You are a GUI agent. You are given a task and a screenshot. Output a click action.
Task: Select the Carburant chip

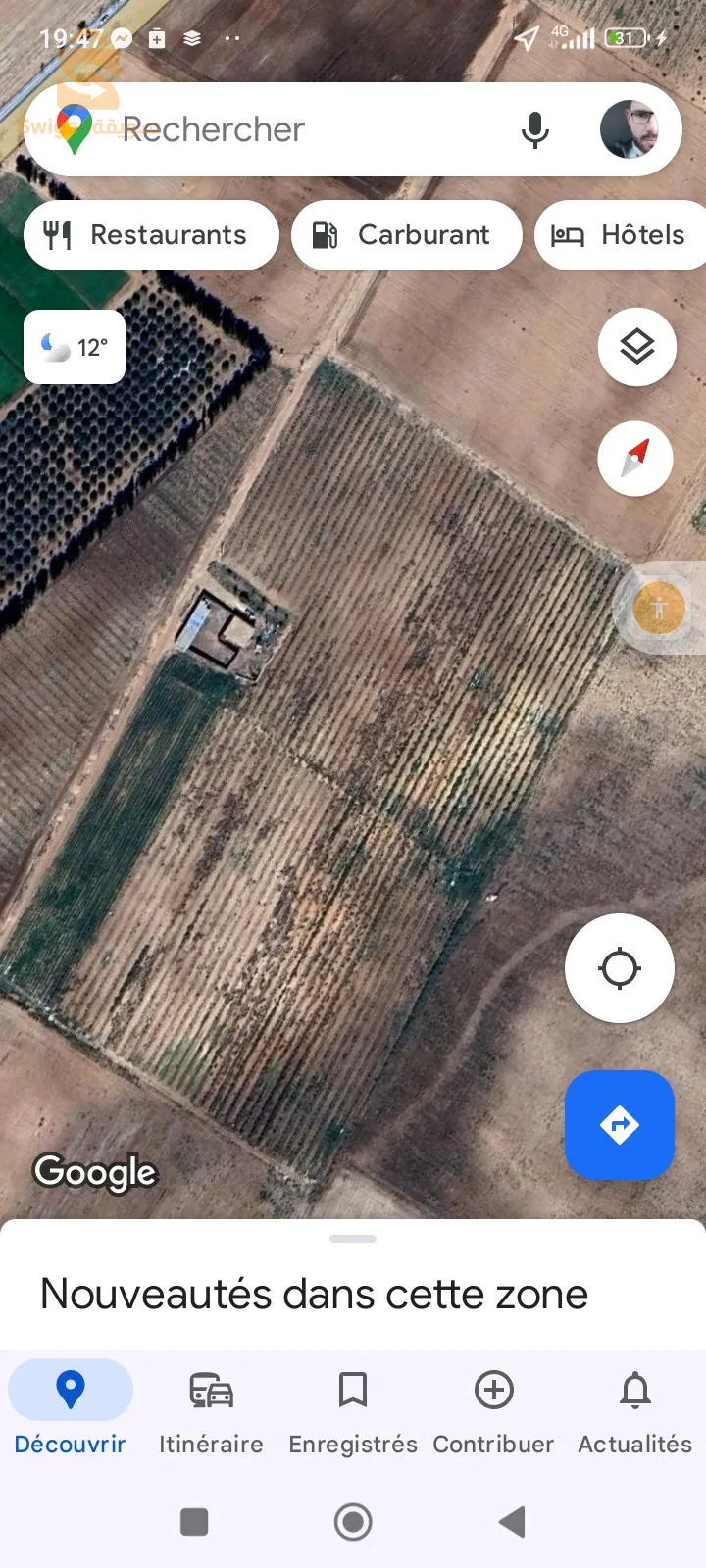(406, 235)
